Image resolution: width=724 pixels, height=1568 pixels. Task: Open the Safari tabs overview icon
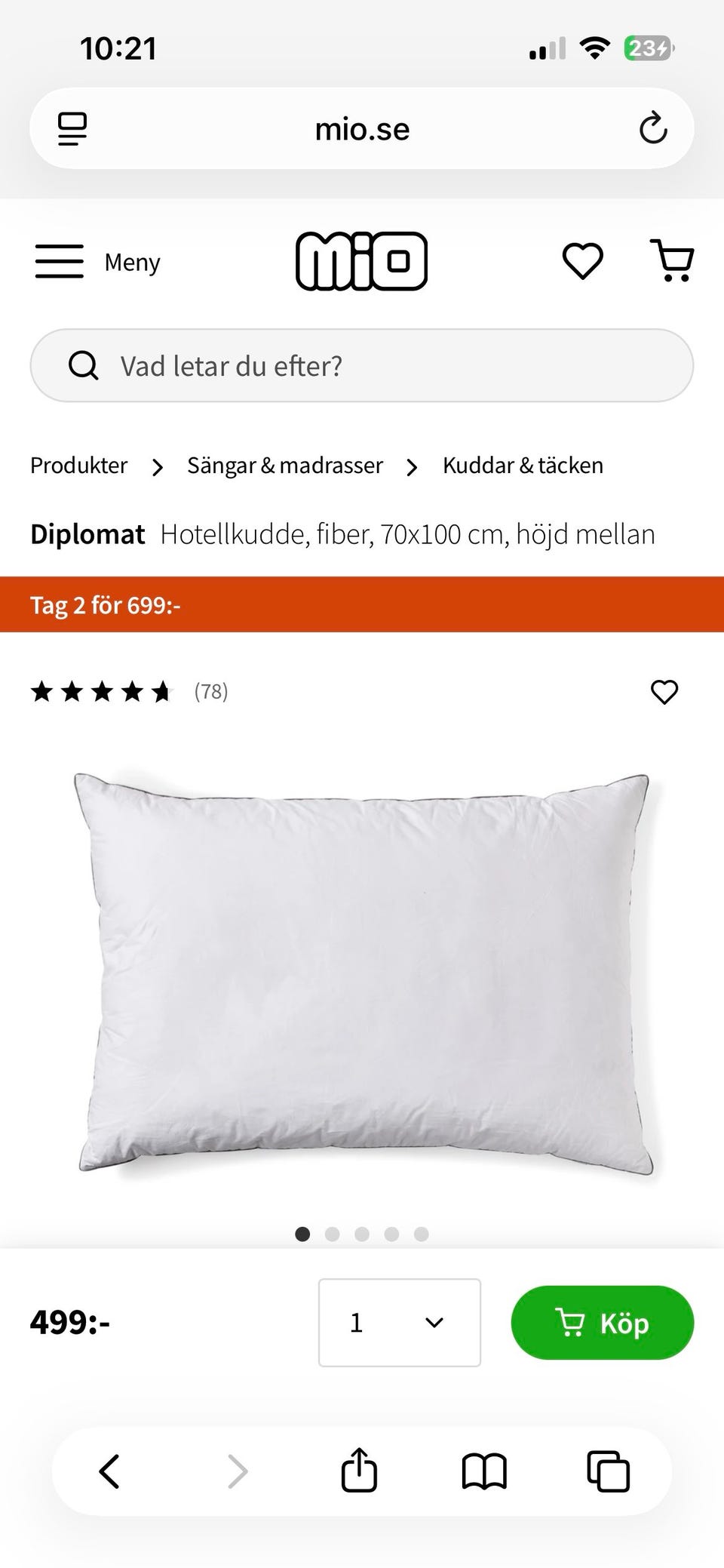[608, 1470]
